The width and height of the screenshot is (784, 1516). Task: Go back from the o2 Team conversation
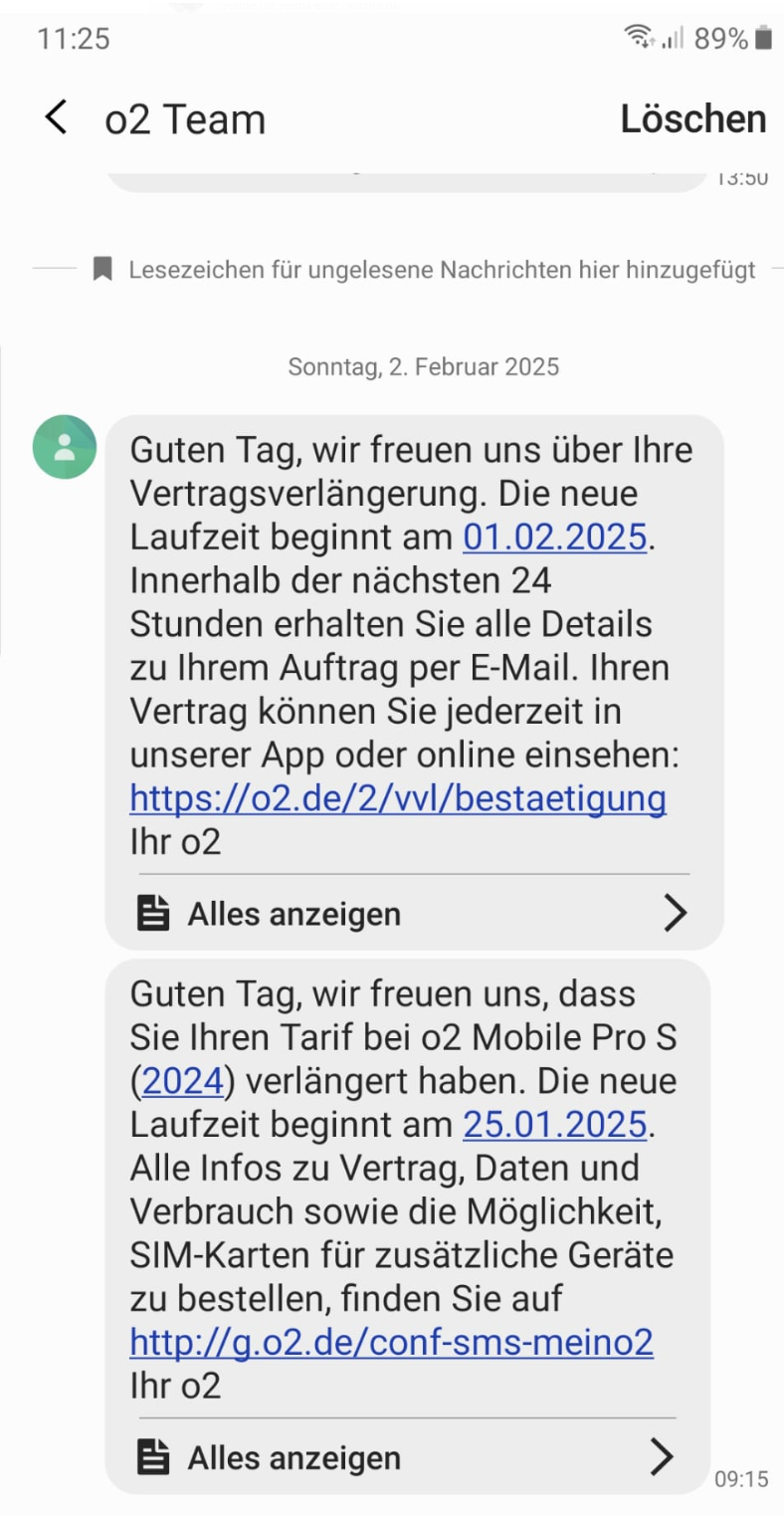pyautogui.click(x=57, y=118)
